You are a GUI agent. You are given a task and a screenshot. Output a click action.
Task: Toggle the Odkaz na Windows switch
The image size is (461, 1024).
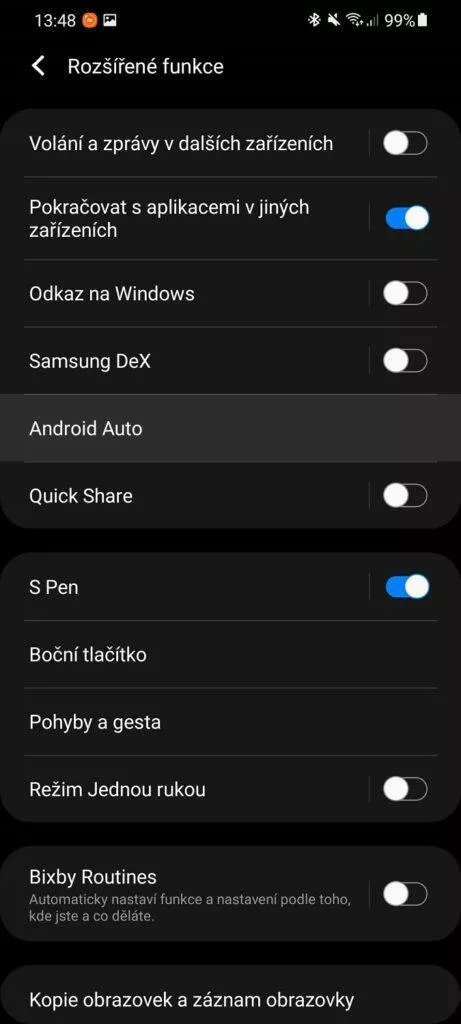click(405, 293)
